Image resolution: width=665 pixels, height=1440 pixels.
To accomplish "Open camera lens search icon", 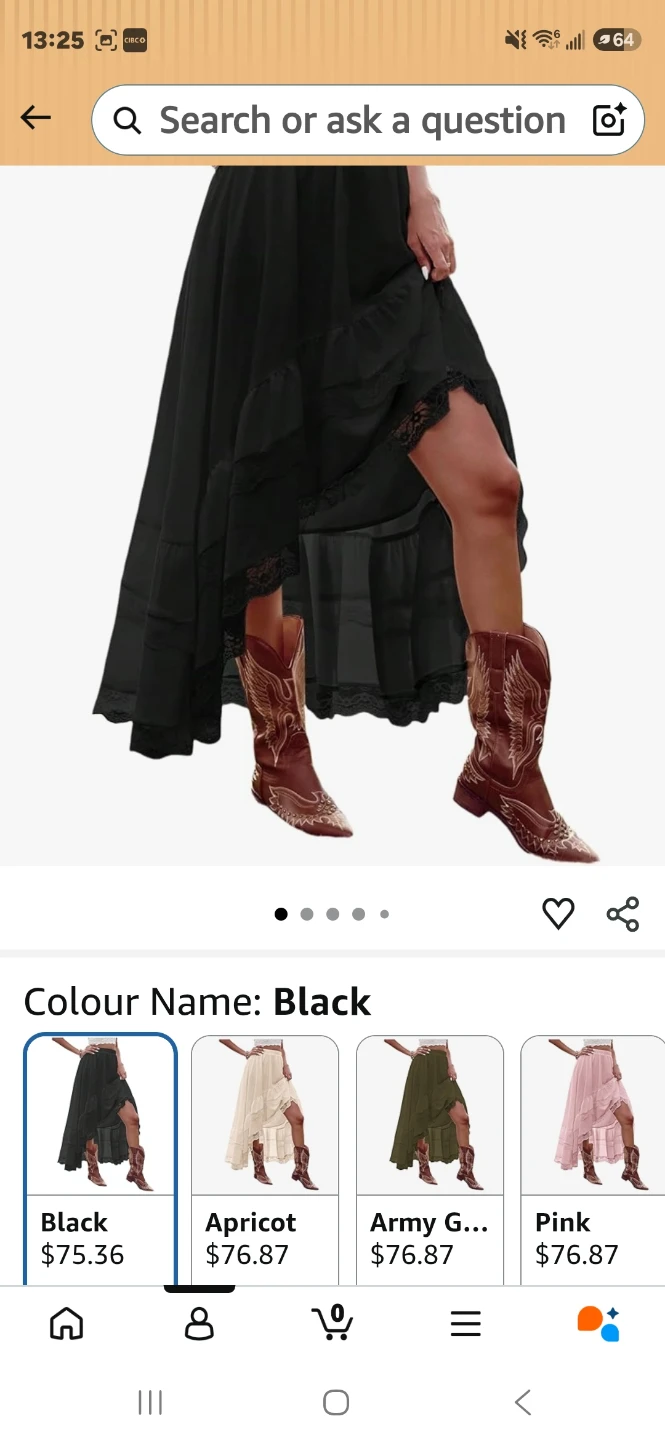I will (609, 120).
